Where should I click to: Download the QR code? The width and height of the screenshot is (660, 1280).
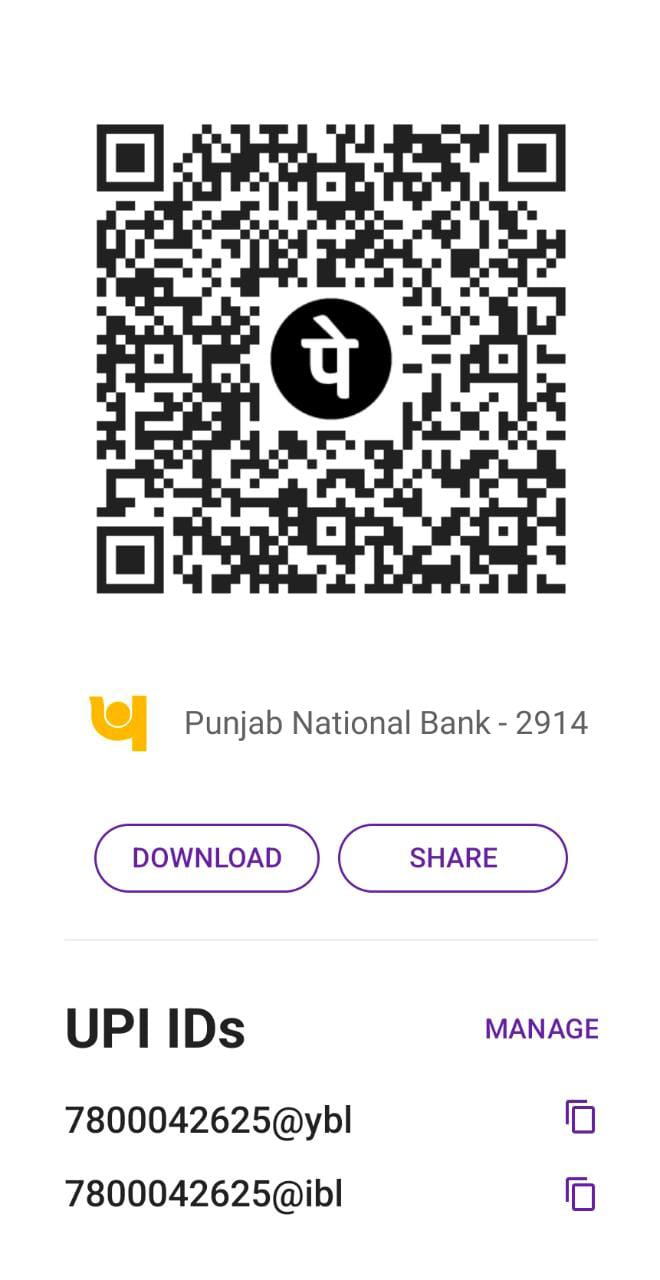(207, 858)
